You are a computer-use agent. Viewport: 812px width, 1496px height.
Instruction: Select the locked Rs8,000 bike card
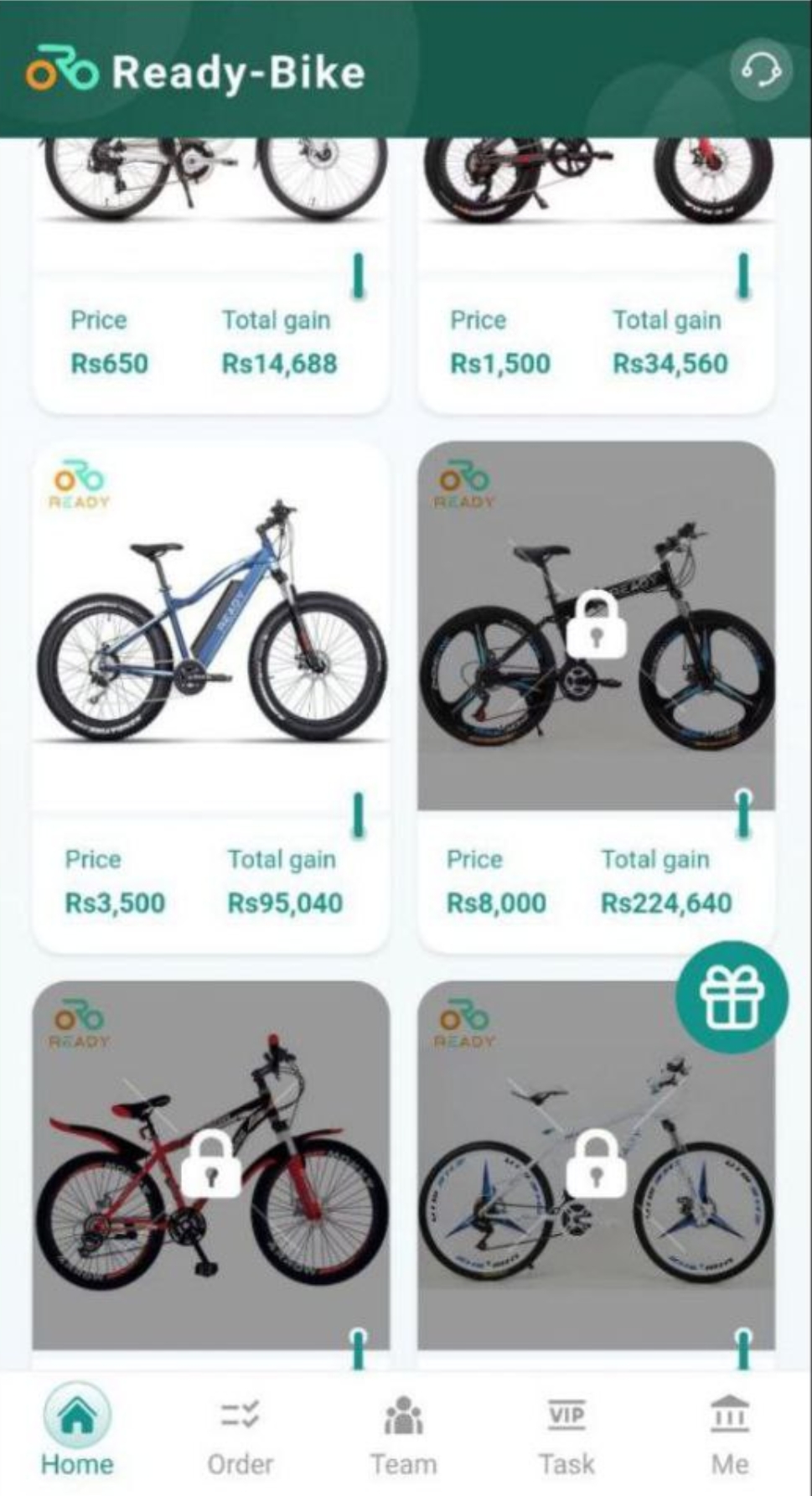click(595, 637)
